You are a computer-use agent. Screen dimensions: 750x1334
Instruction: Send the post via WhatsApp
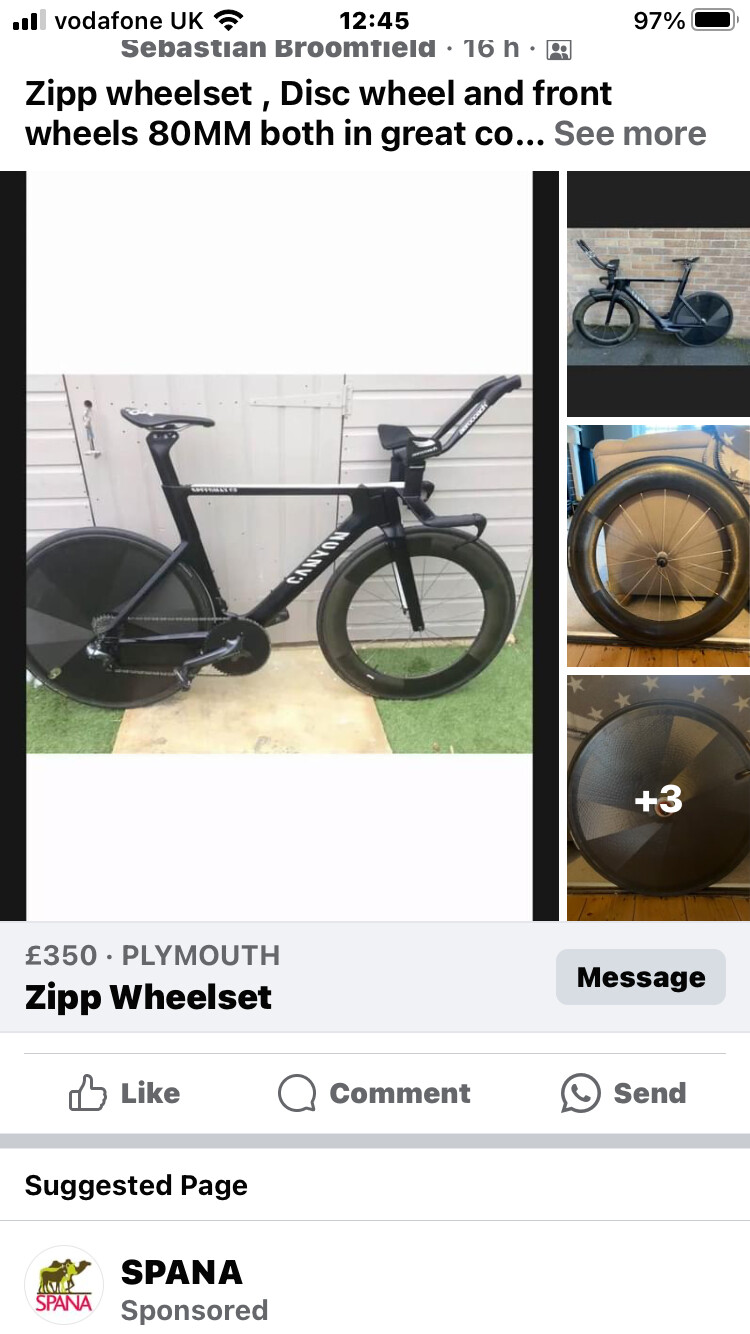click(624, 1093)
